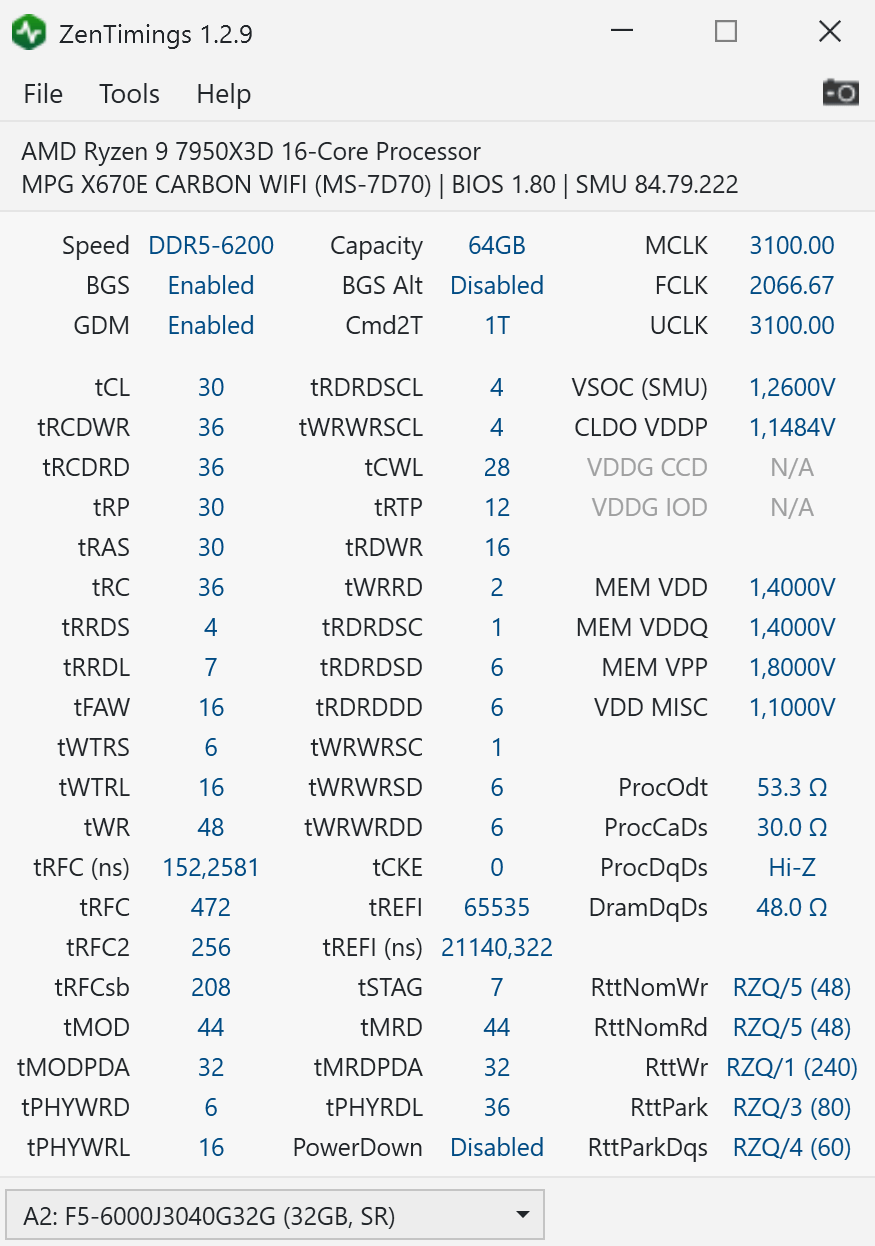Open the Tools menu
Screen dimensions: 875x1246
coord(129,94)
